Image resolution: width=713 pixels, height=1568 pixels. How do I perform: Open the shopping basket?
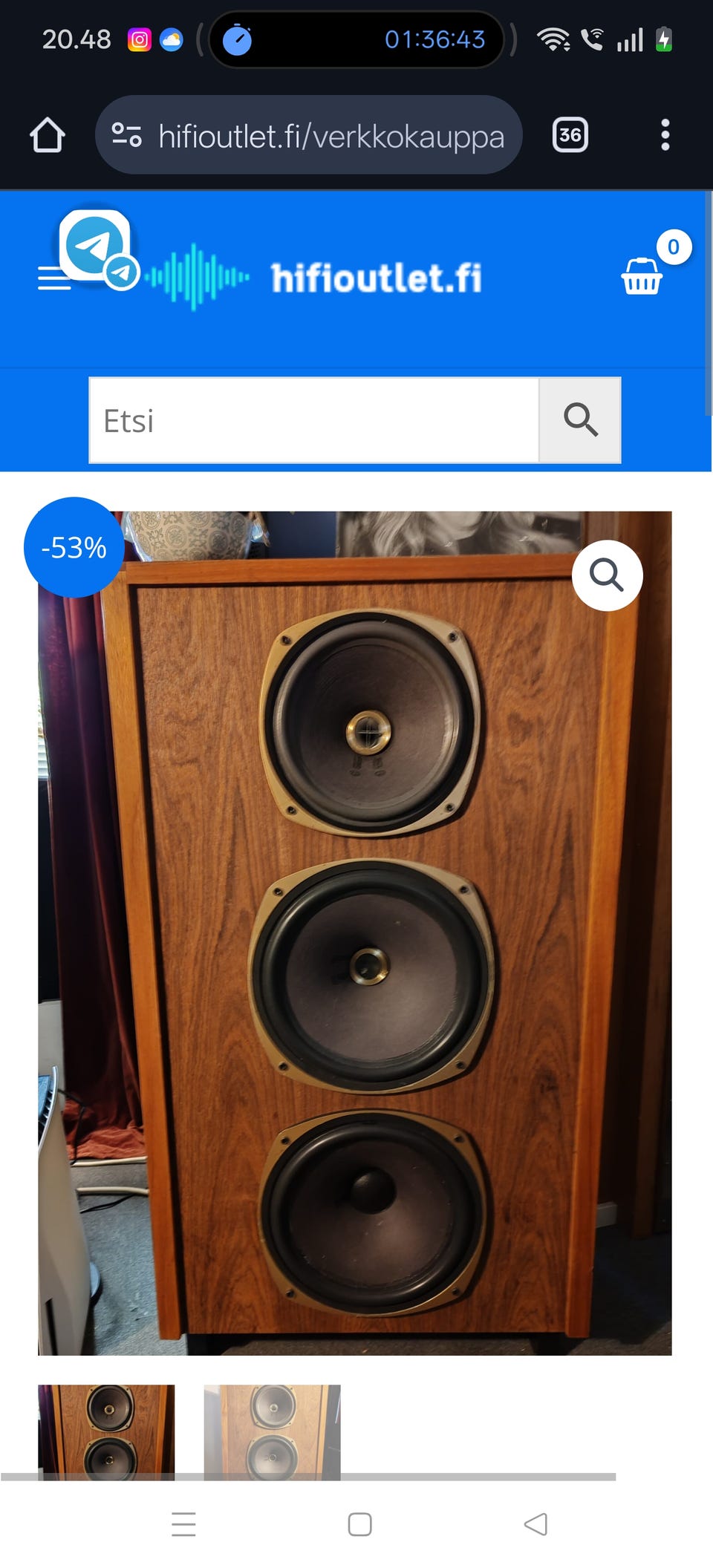tap(642, 276)
